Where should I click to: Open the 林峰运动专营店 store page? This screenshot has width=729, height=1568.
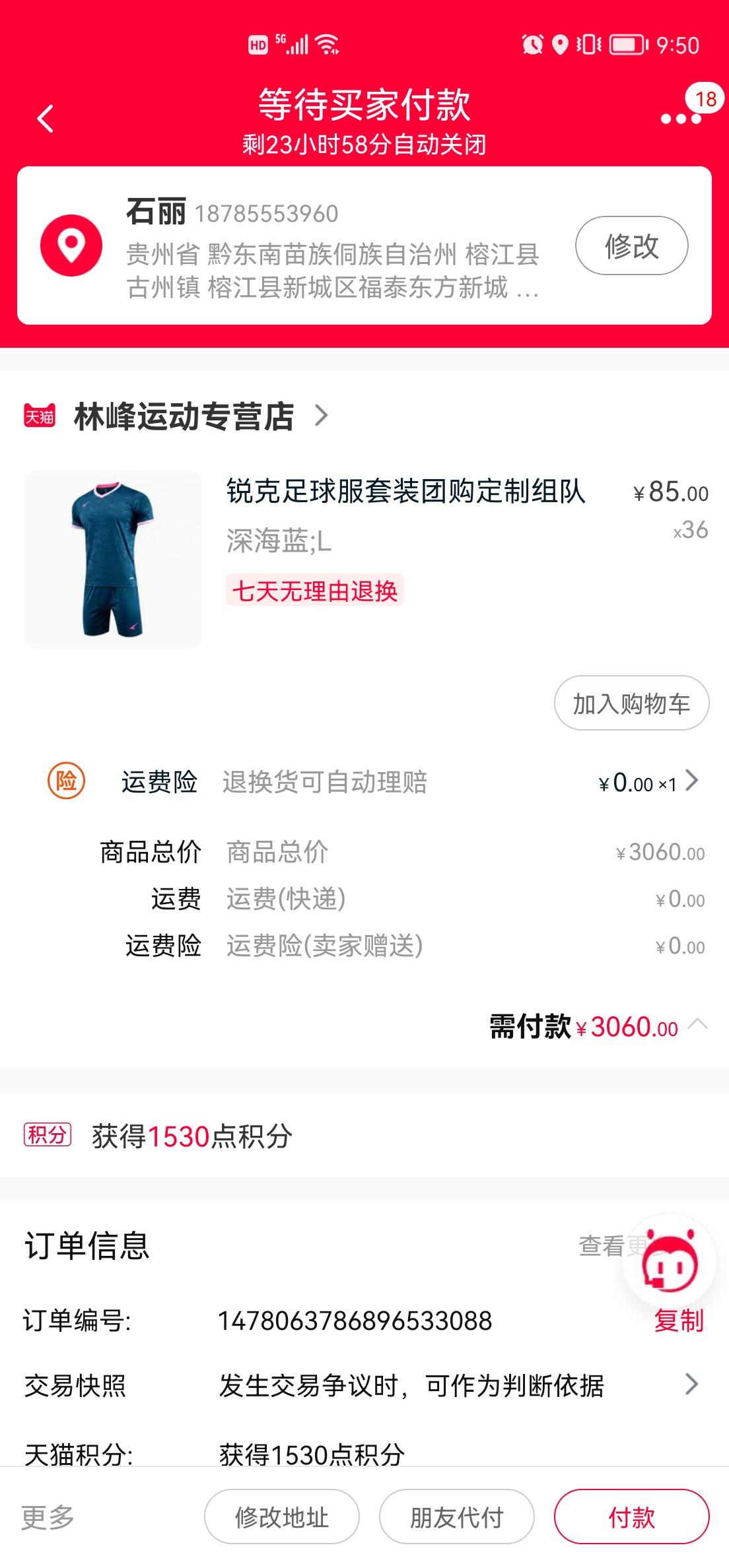point(184,416)
